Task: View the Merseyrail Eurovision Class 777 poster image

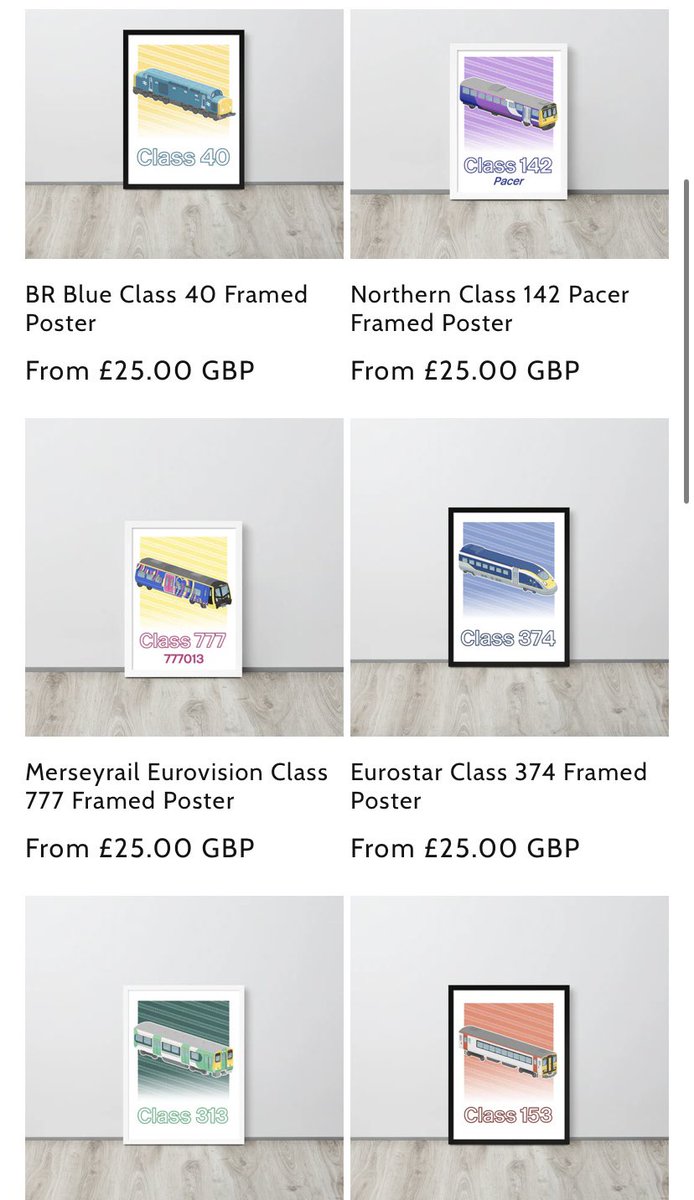Action: click(184, 577)
